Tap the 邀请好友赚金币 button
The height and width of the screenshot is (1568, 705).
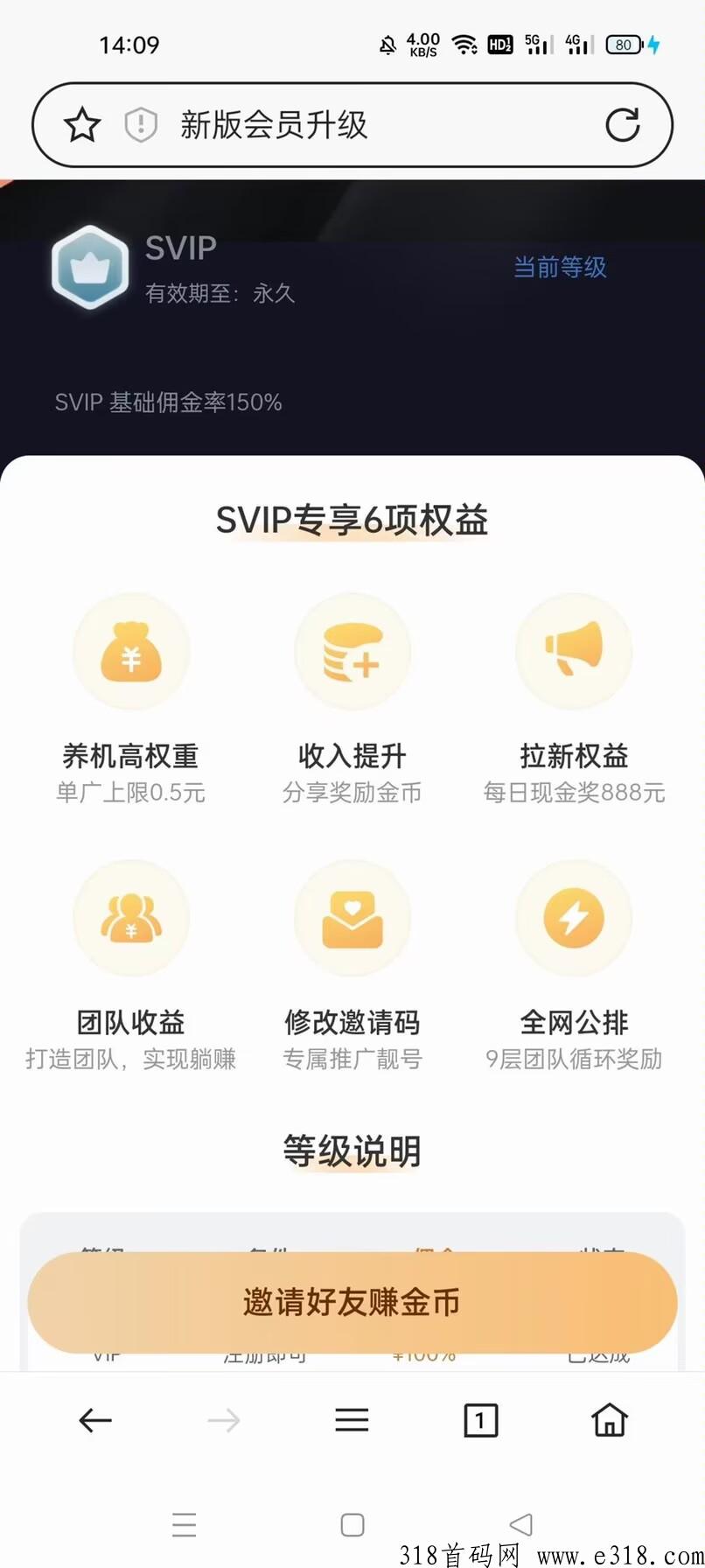click(x=352, y=1302)
